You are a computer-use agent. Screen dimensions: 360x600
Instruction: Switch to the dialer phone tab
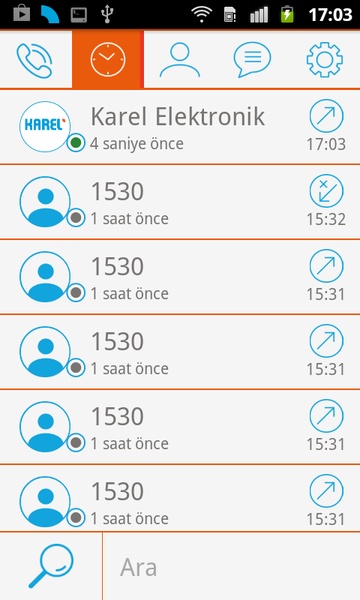[35, 60]
